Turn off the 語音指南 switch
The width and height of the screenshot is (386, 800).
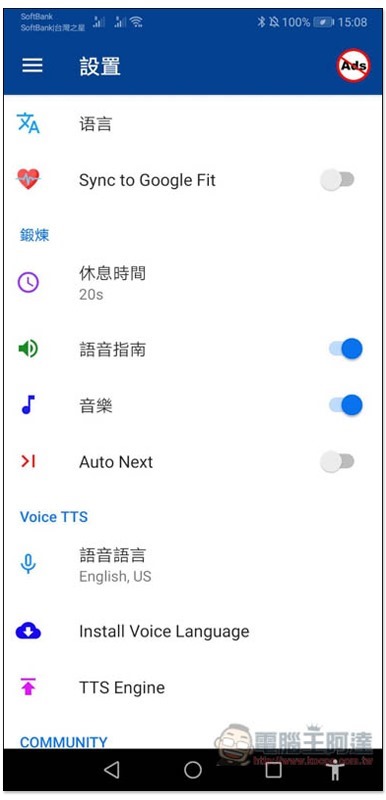(x=346, y=349)
